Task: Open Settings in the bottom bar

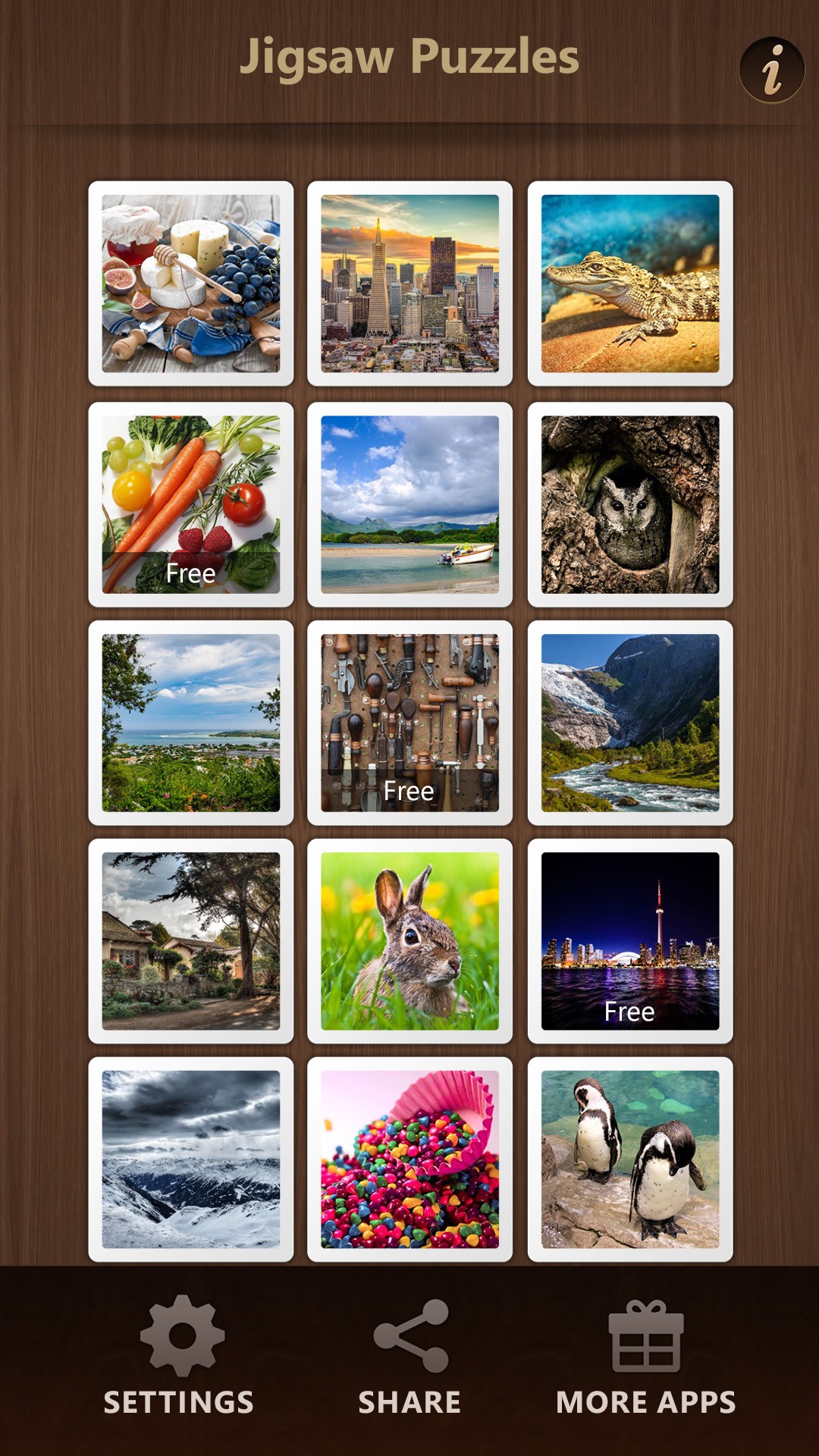Action: click(x=179, y=1356)
